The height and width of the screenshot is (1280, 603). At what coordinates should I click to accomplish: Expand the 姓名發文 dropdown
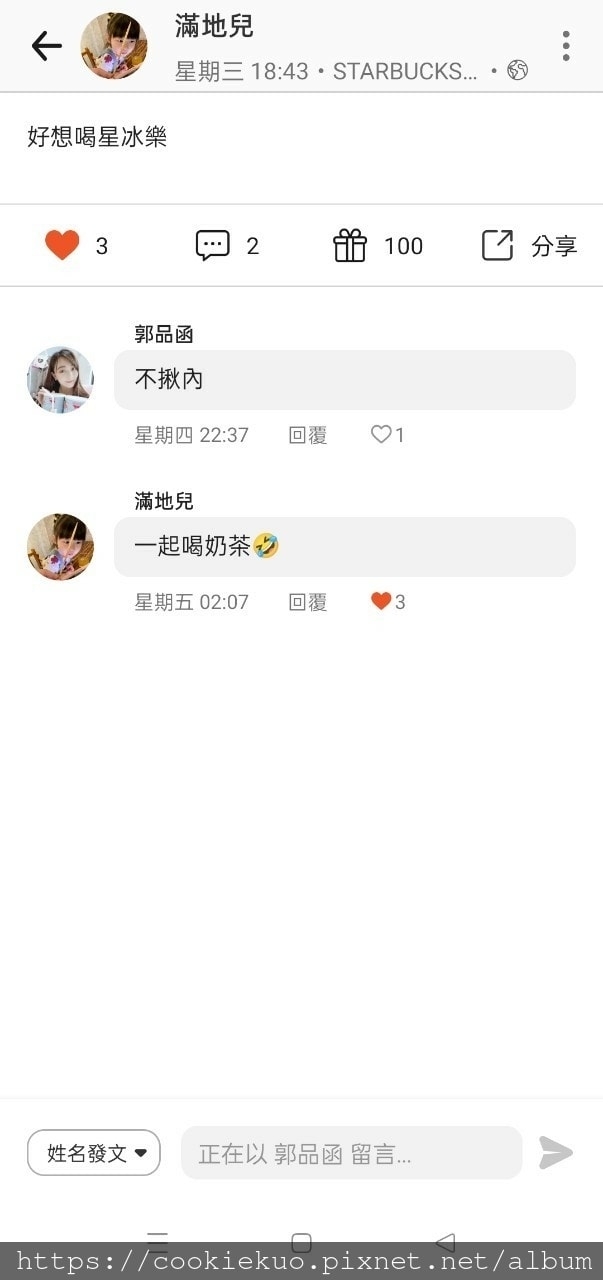tap(94, 1153)
